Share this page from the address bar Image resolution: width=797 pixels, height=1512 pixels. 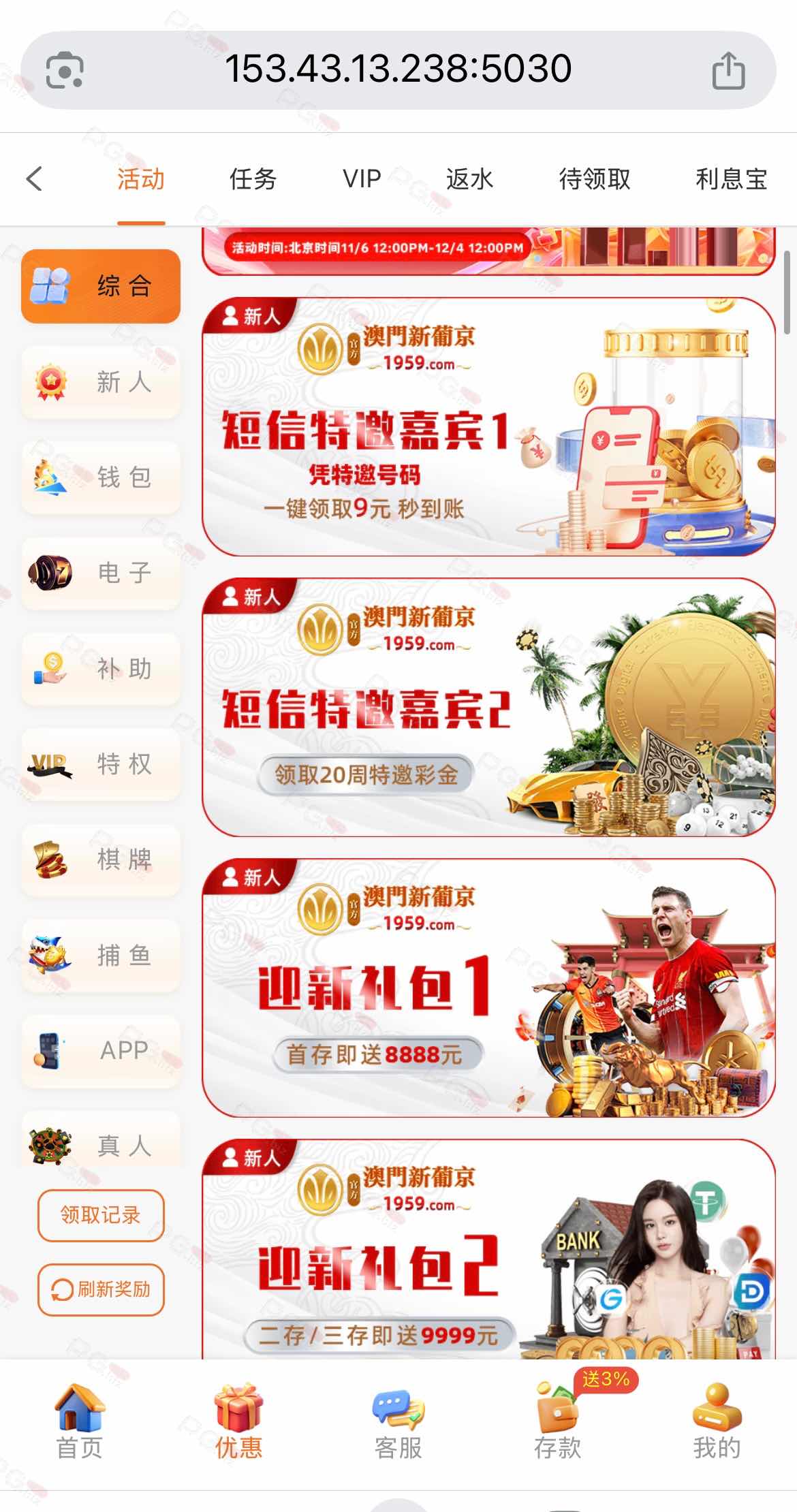728,69
